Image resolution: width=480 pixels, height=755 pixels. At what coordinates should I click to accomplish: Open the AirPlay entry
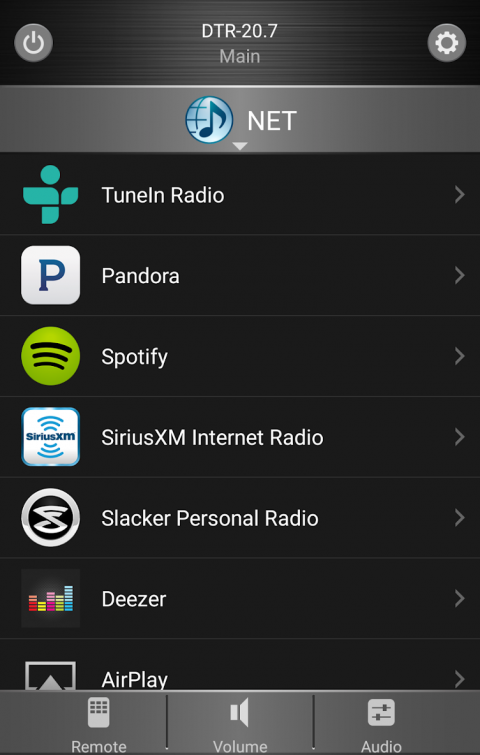(240, 665)
